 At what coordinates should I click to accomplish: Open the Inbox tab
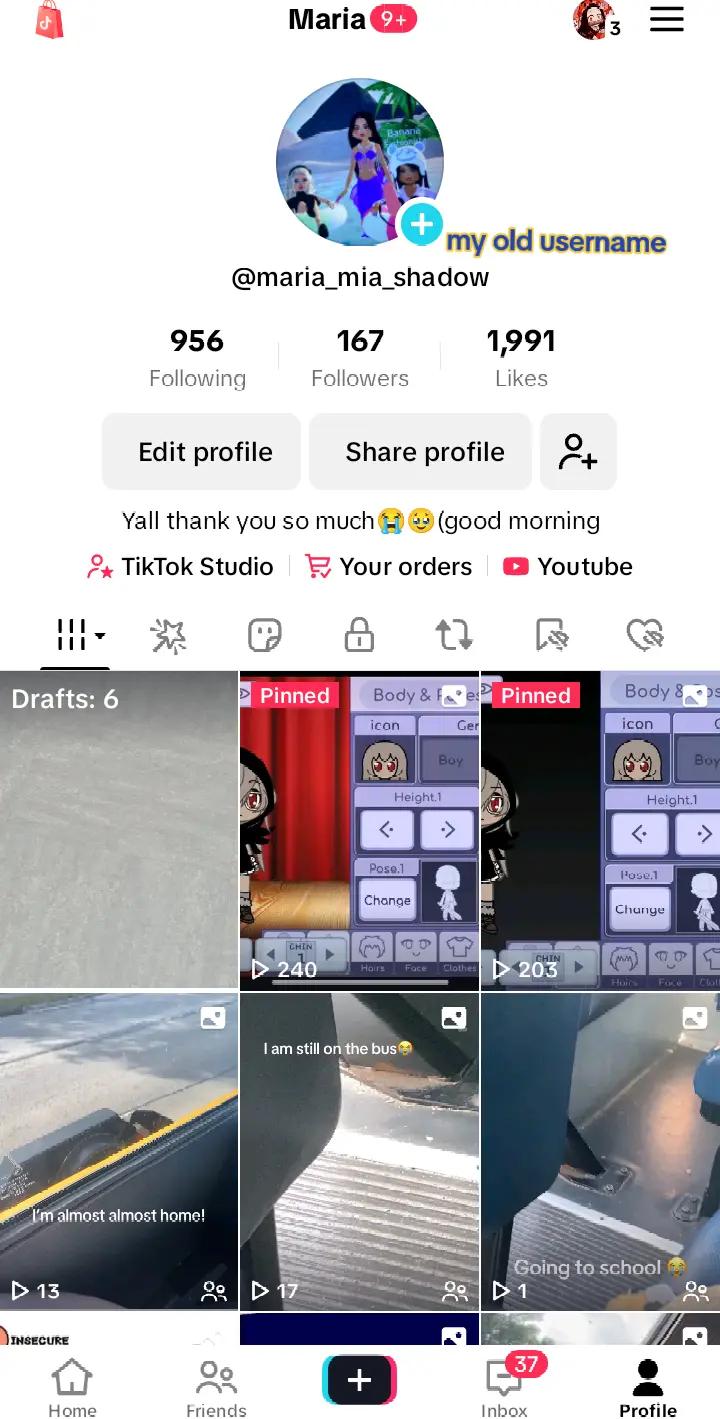504,1387
